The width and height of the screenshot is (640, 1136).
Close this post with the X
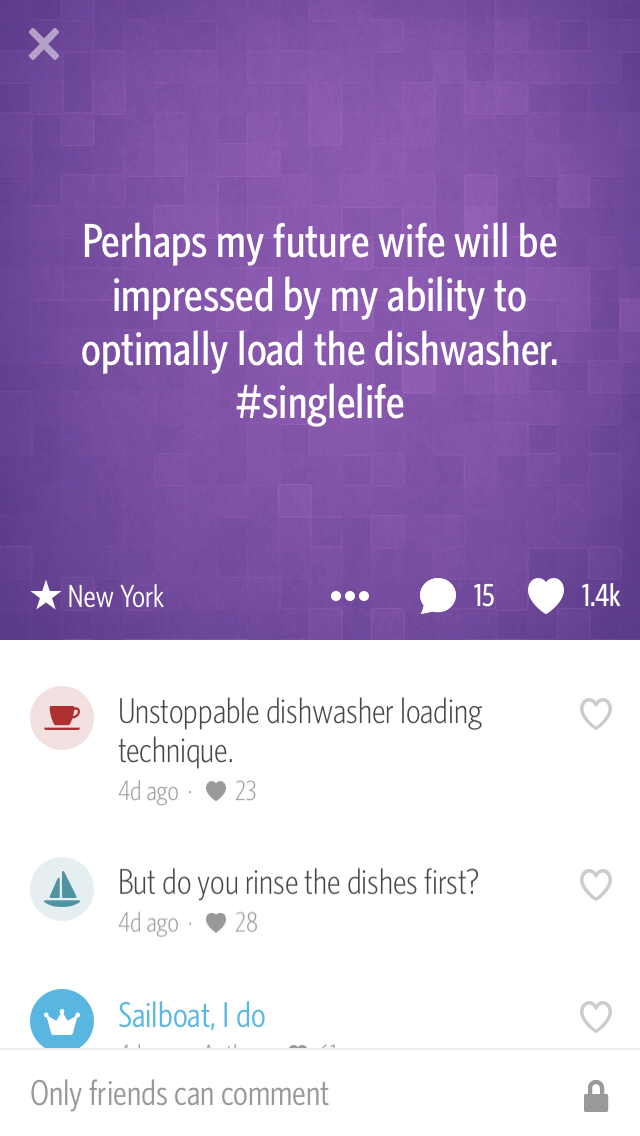[44, 44]
